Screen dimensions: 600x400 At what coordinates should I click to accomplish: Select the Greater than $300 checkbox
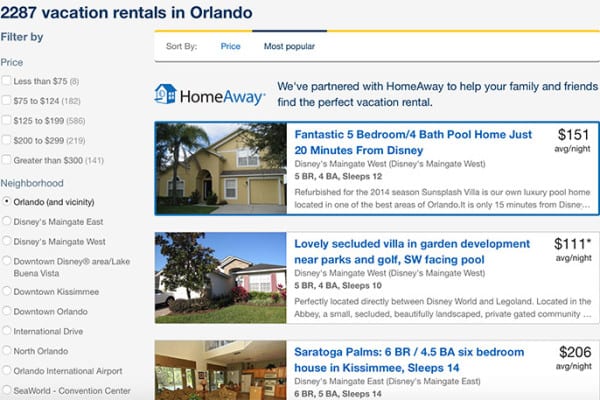tap(8, 160)
